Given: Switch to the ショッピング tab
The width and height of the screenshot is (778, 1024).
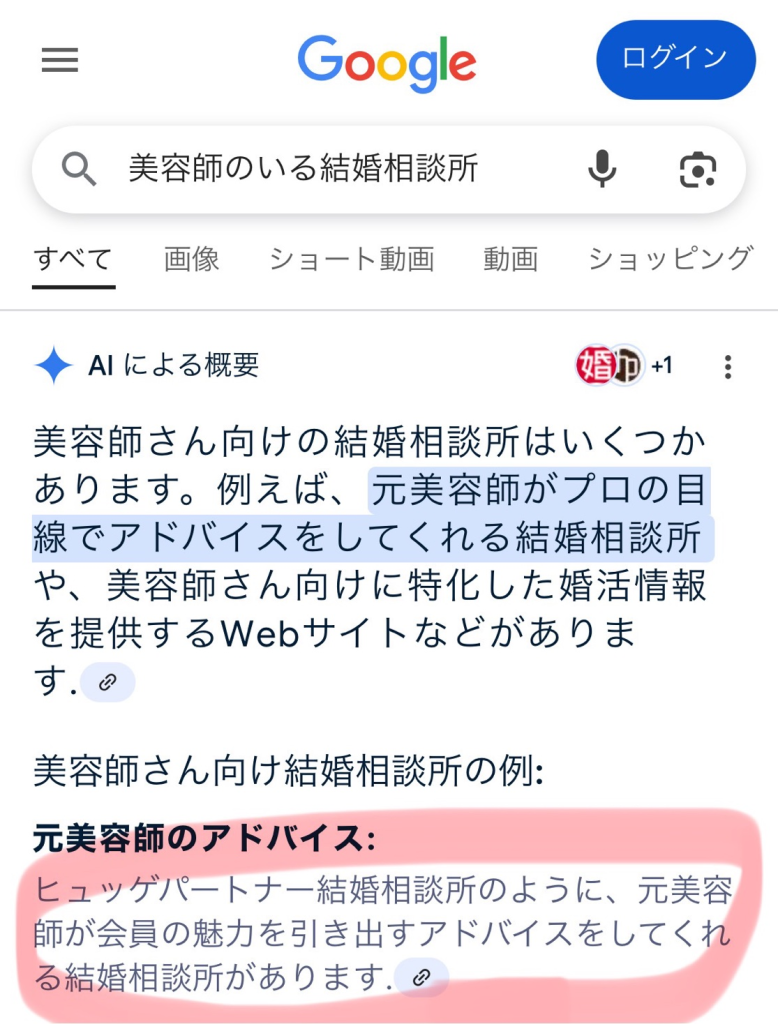Looking at the screenshot, I should tap(669, 260).
